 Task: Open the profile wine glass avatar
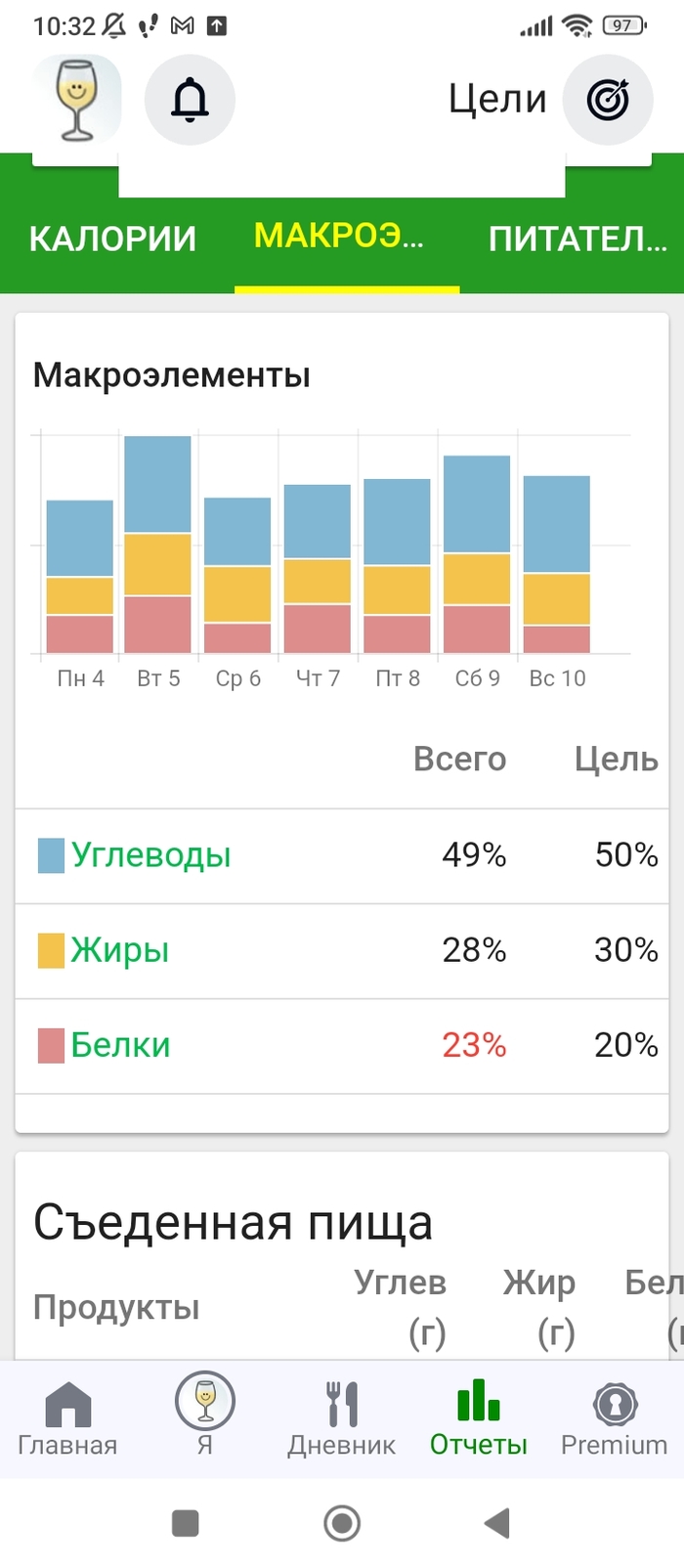(x=76, y=99)
